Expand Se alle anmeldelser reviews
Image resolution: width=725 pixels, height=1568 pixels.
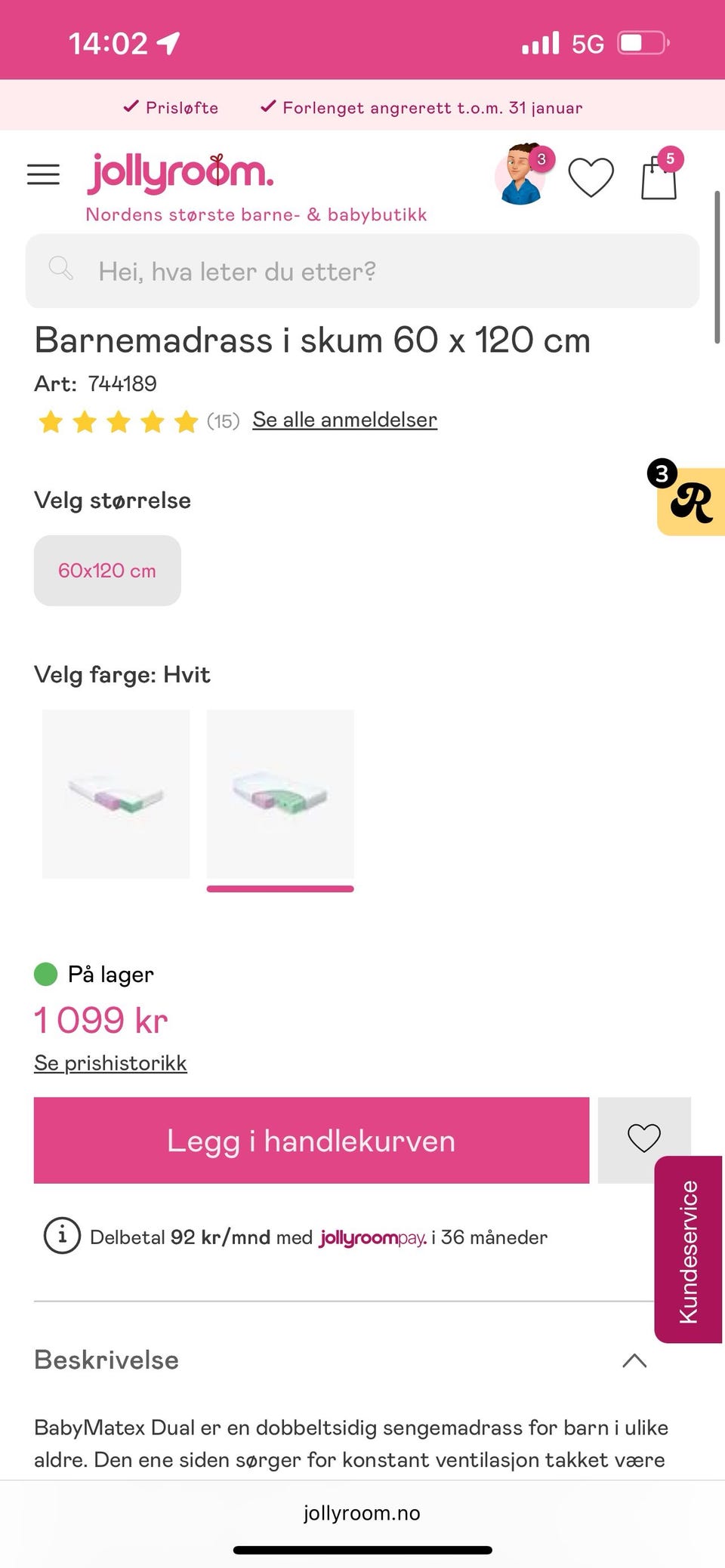point(345,420)
